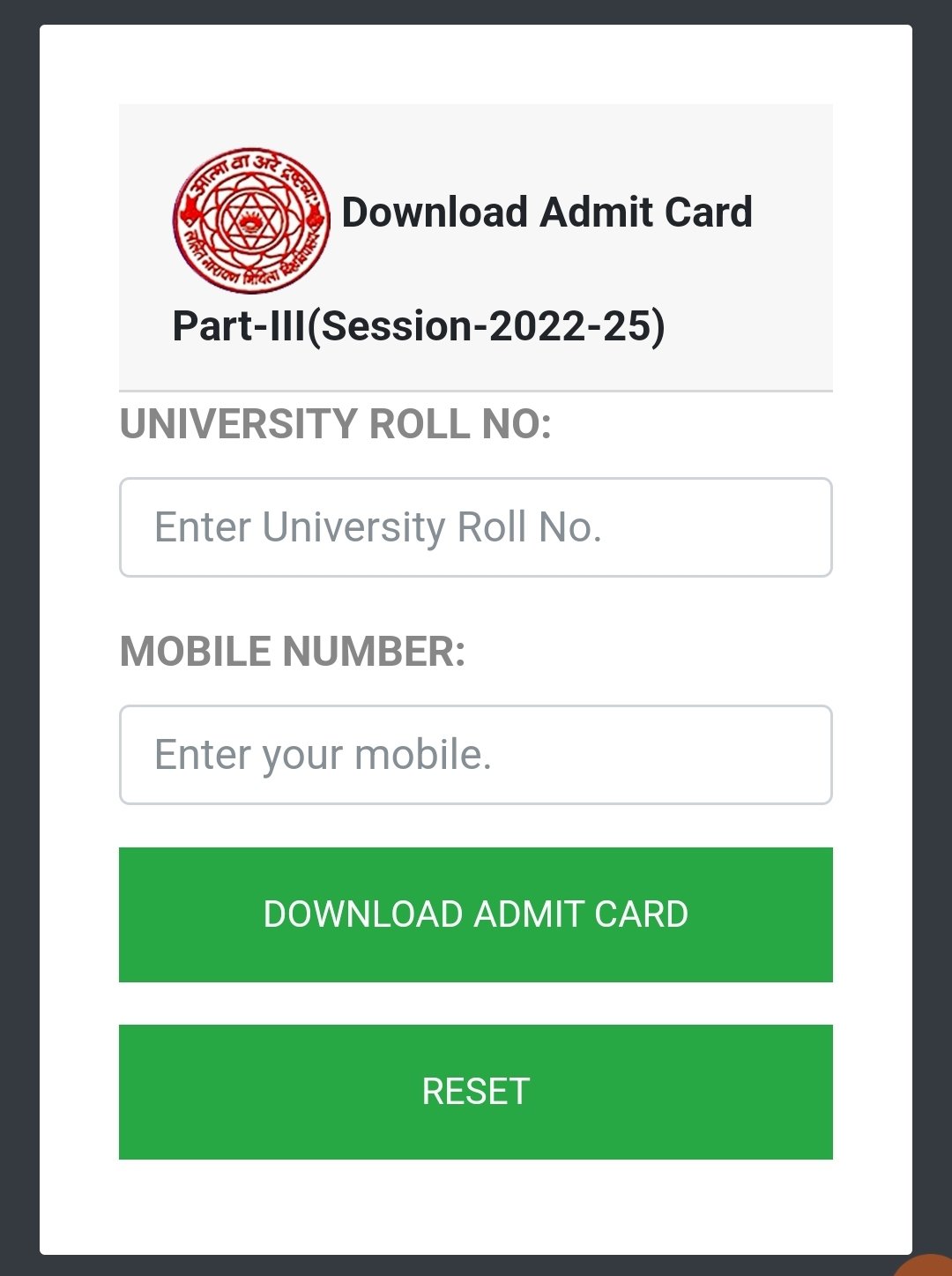Submit with Download Admit Card button
This screenshot has height=1276, width=952.
(x=475, y=914)
